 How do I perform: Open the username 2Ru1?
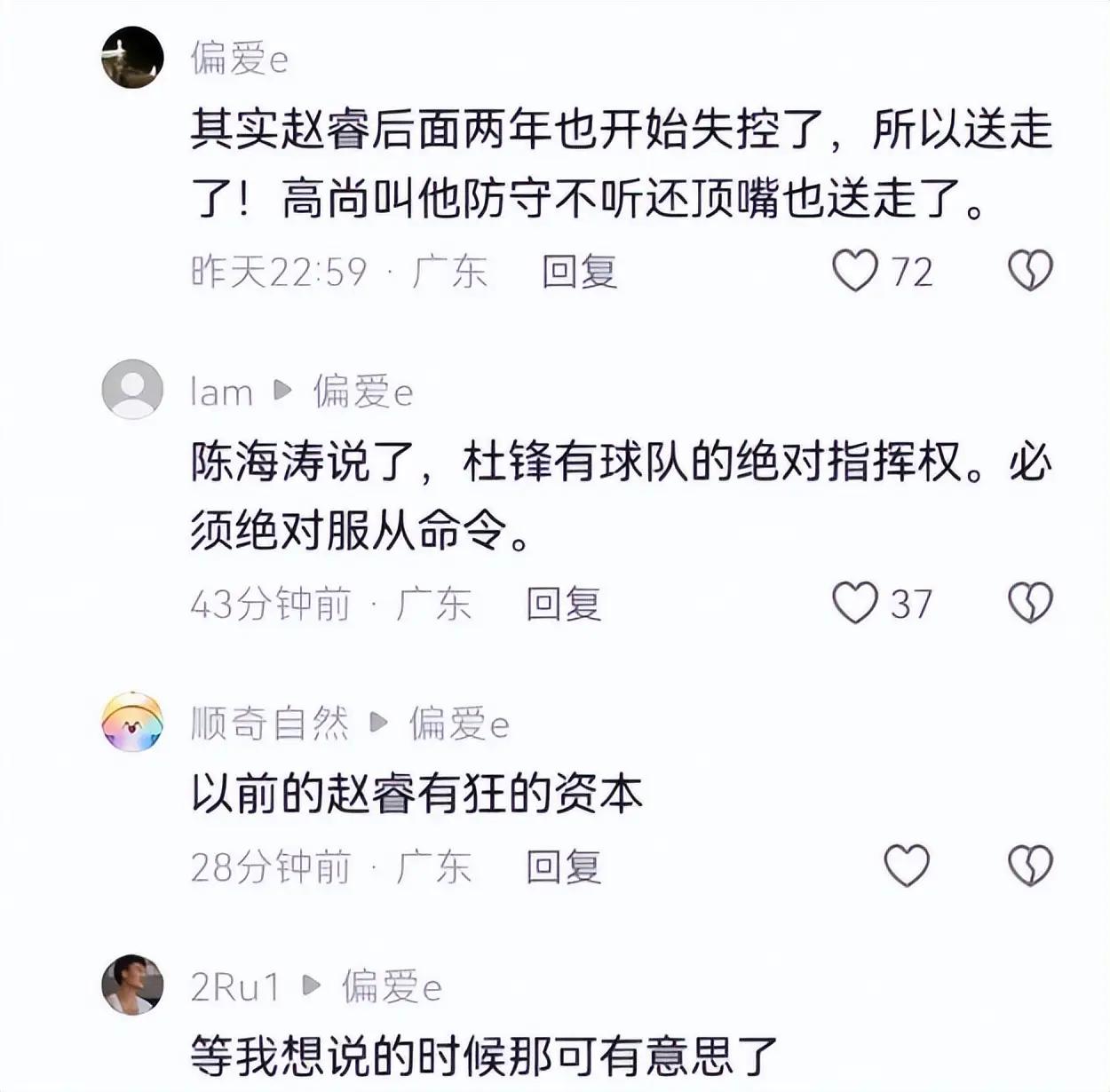tap(235, 986)
